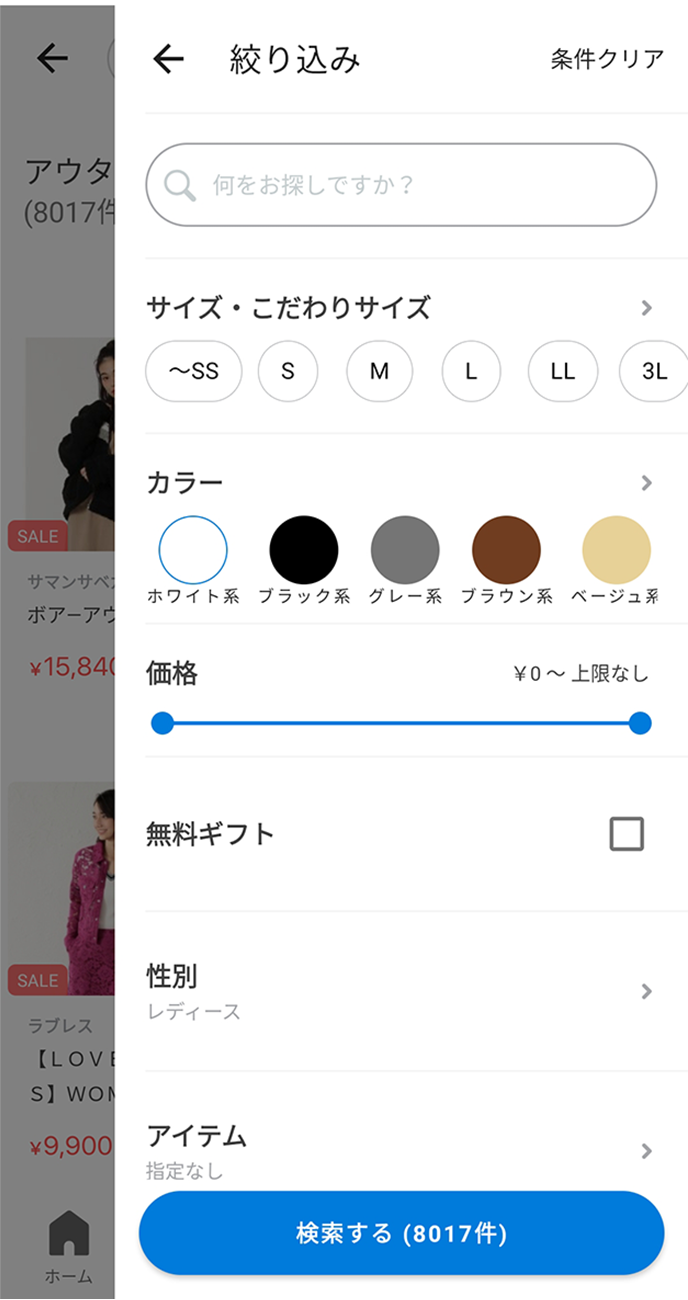Image resolution: width=688 pixels, height=1300 pixels.
Task: Open the アイテム selection row
Action: coord(400,1150)
